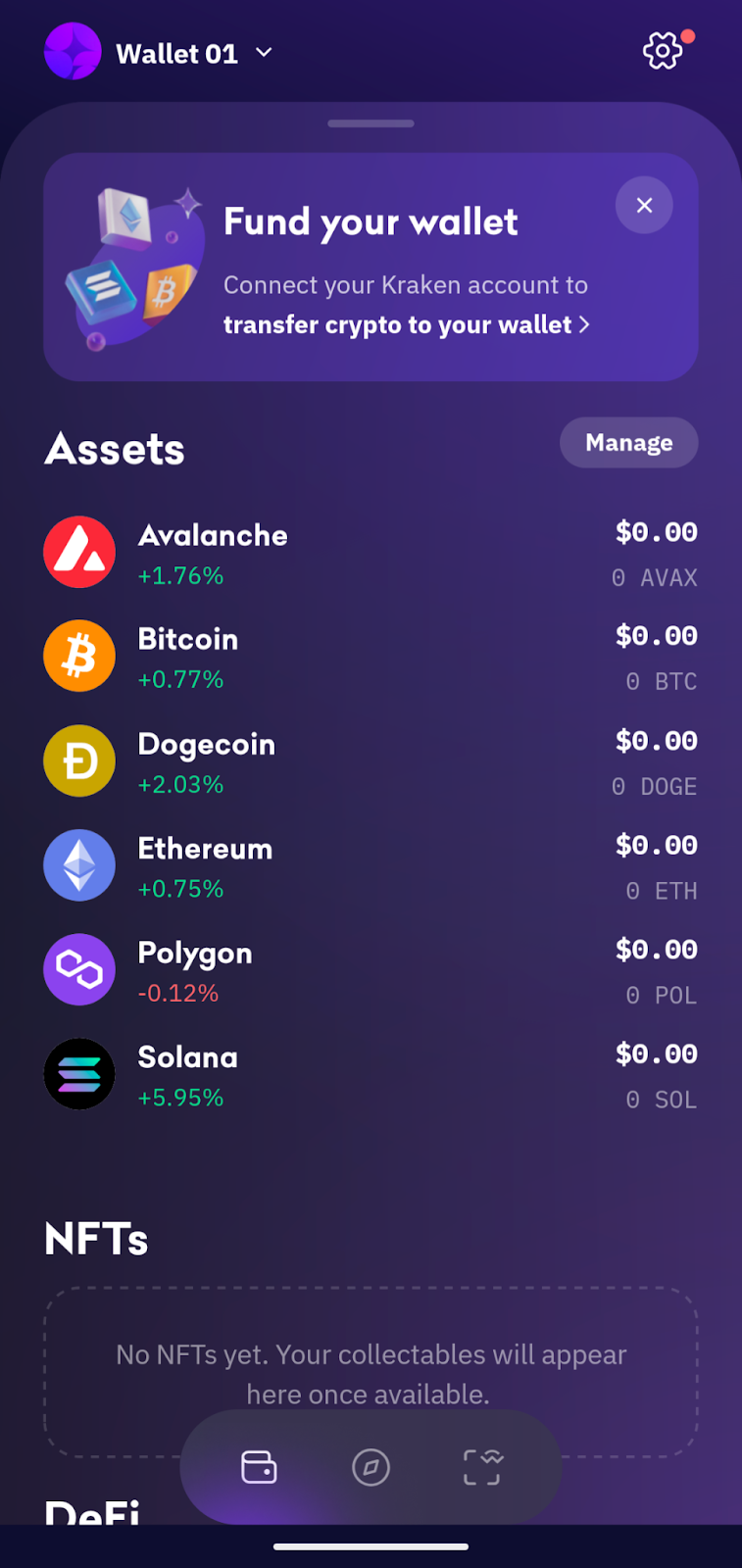742x1568 pixels.
Task: View Solana asset details
Action: 371,1075
